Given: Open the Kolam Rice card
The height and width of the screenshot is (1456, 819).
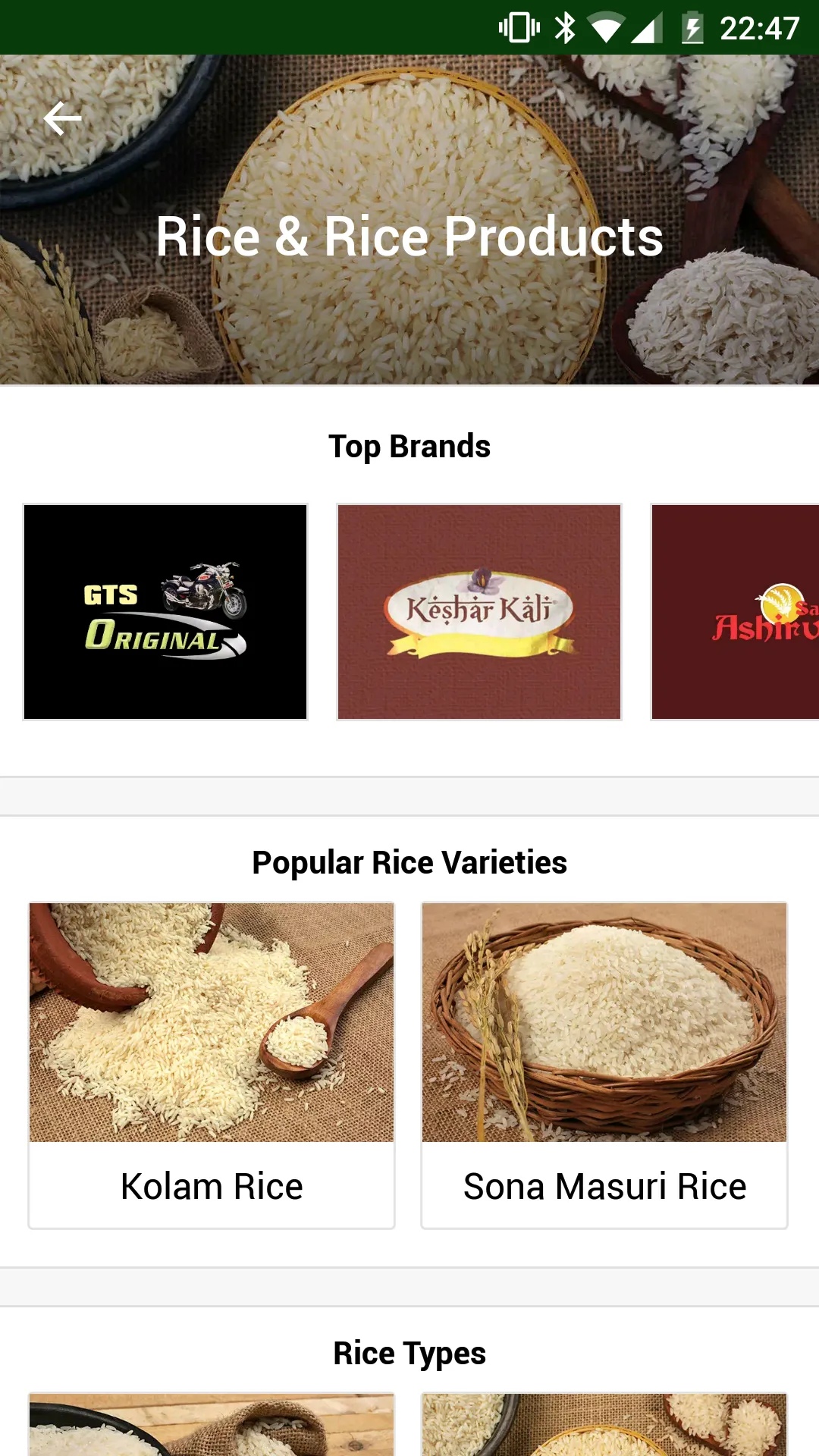Looking at the screenshot, I should (x=212, y=1065).
